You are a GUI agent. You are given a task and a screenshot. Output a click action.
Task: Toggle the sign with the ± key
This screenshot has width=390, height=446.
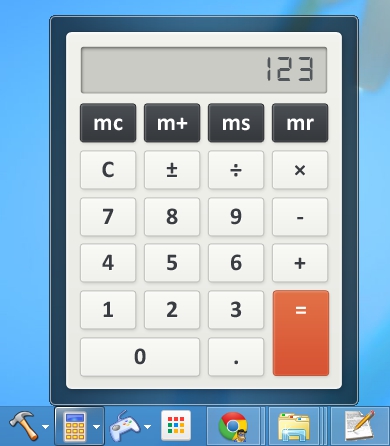coord(172,170)
